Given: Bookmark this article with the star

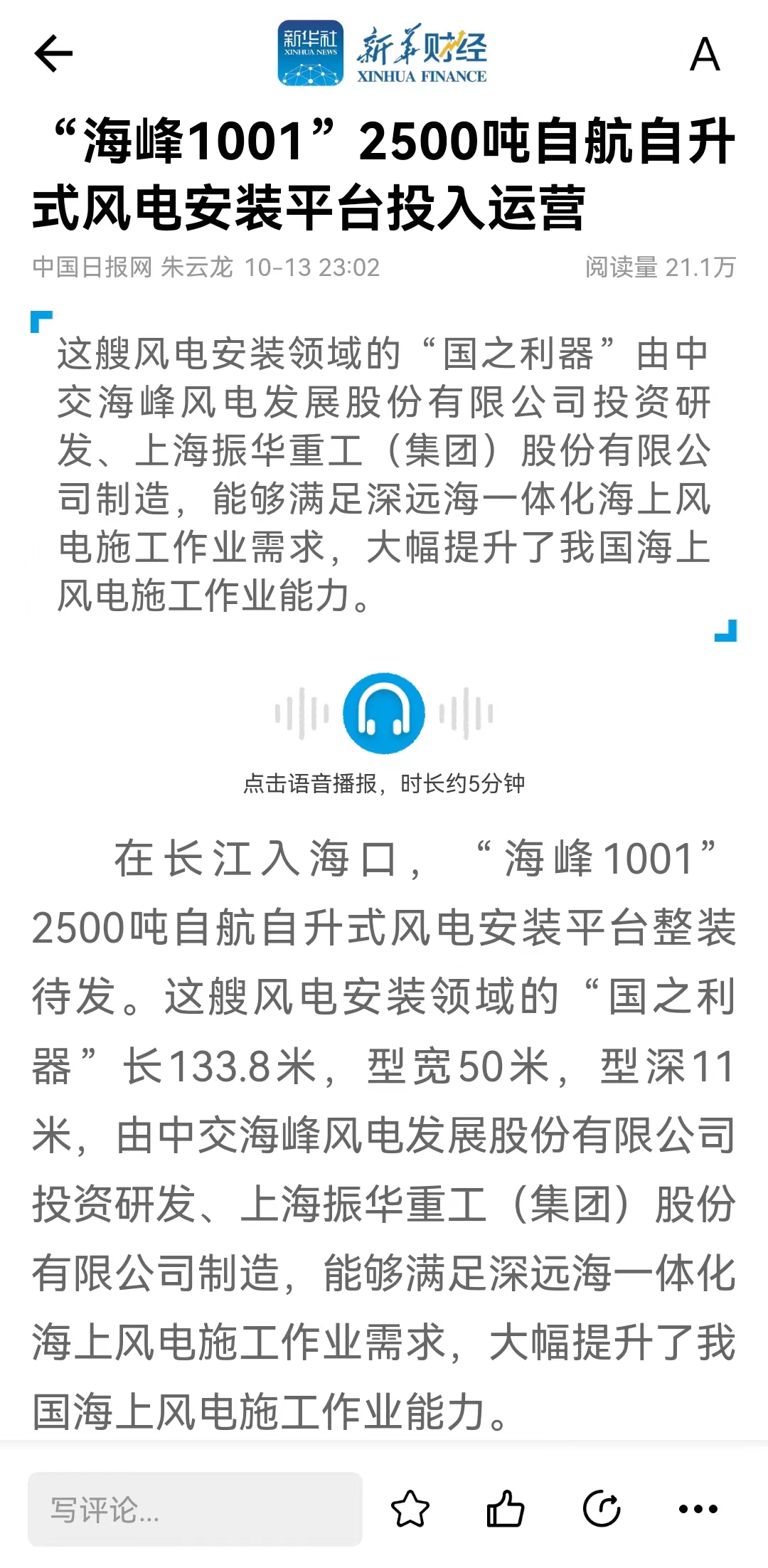Looking at the screenshot, I should (410, 1509).
